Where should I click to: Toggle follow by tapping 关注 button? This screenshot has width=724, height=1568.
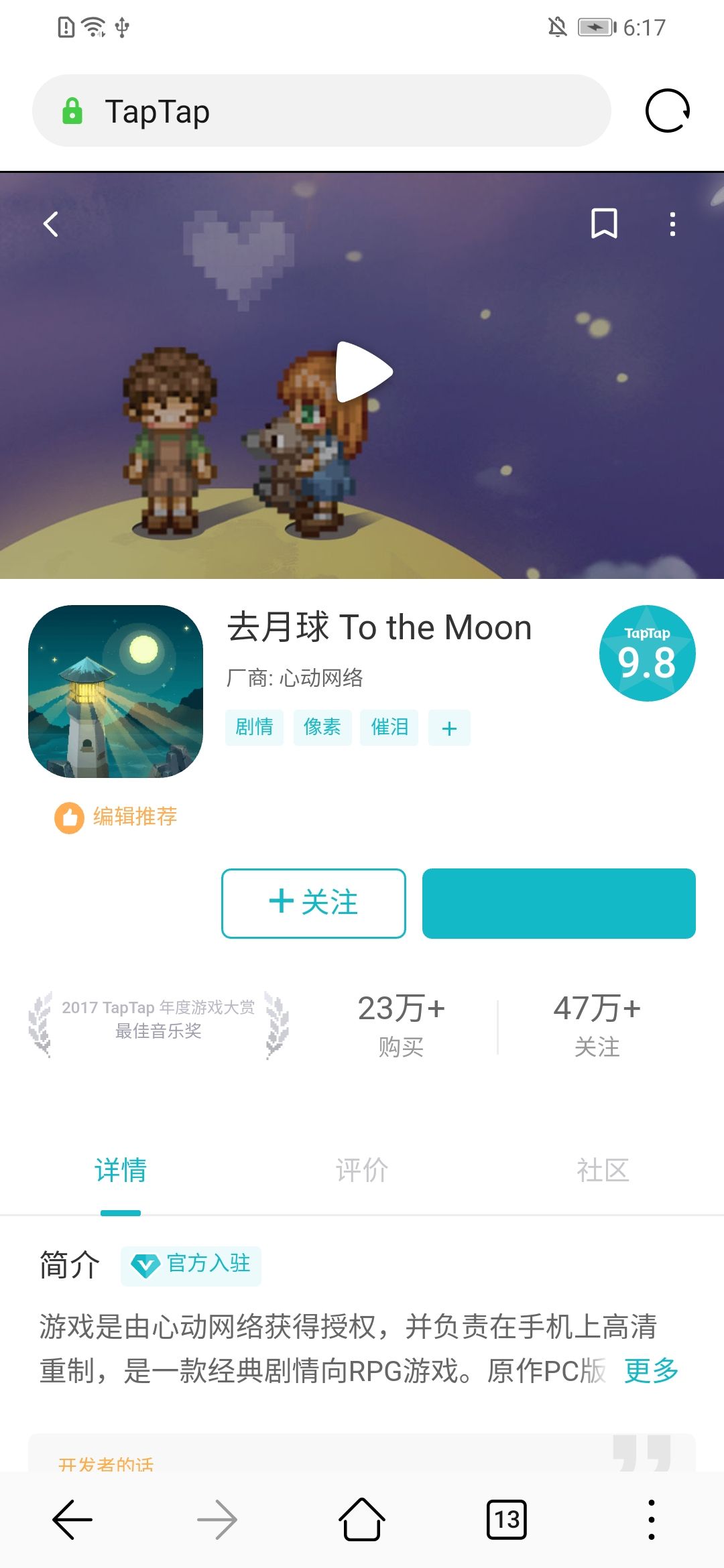(313, 903)
